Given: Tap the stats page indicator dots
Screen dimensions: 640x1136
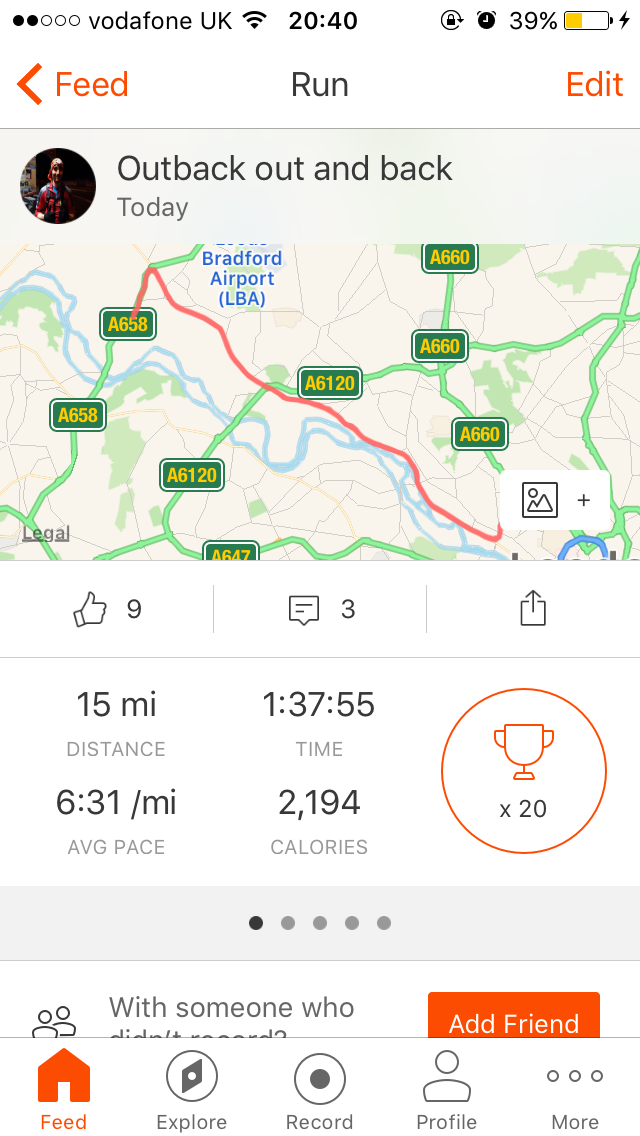Looking at the screenshot, I should point(320,923).
